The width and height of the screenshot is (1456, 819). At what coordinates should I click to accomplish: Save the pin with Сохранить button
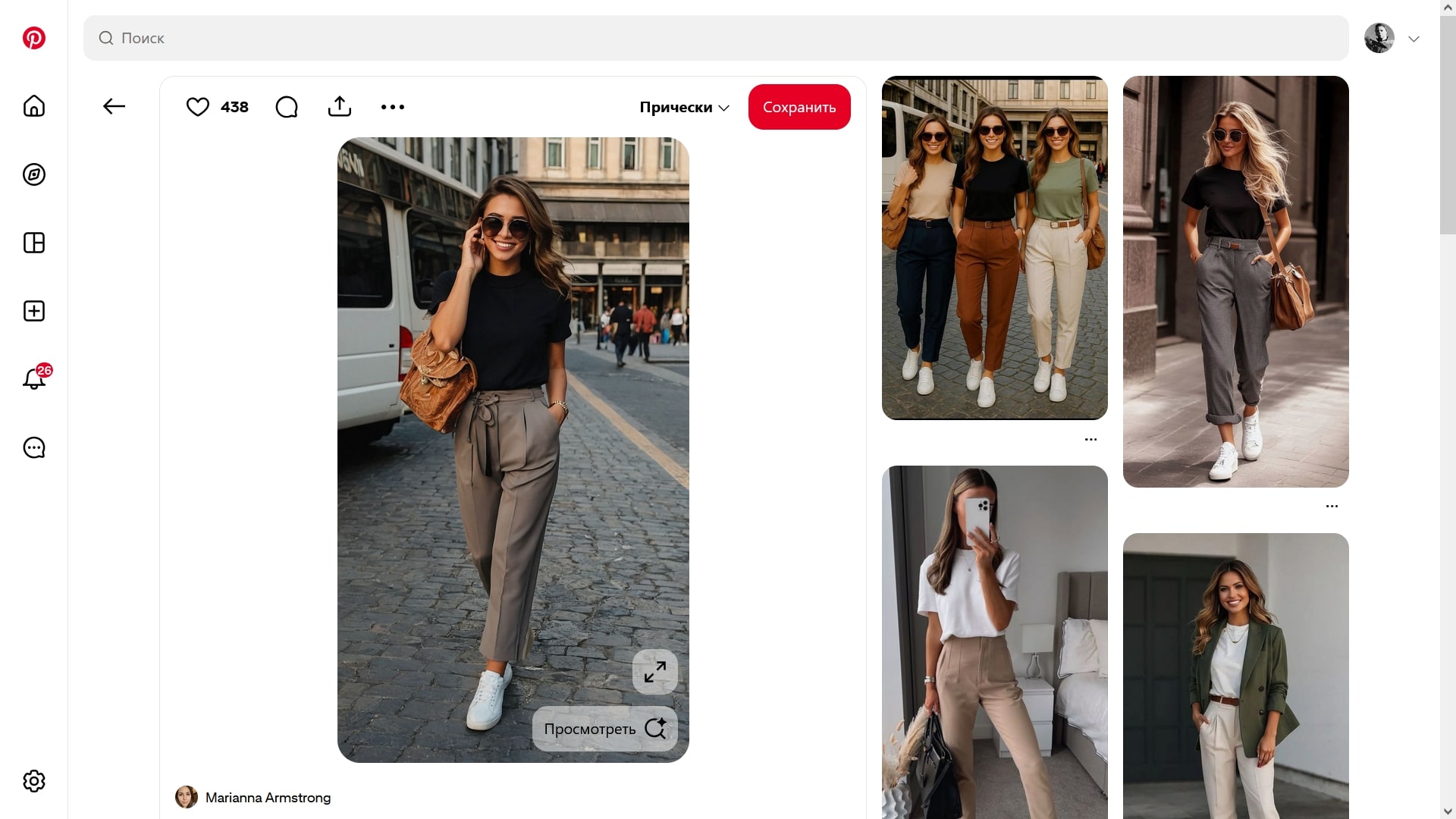[x=799, y=107]
